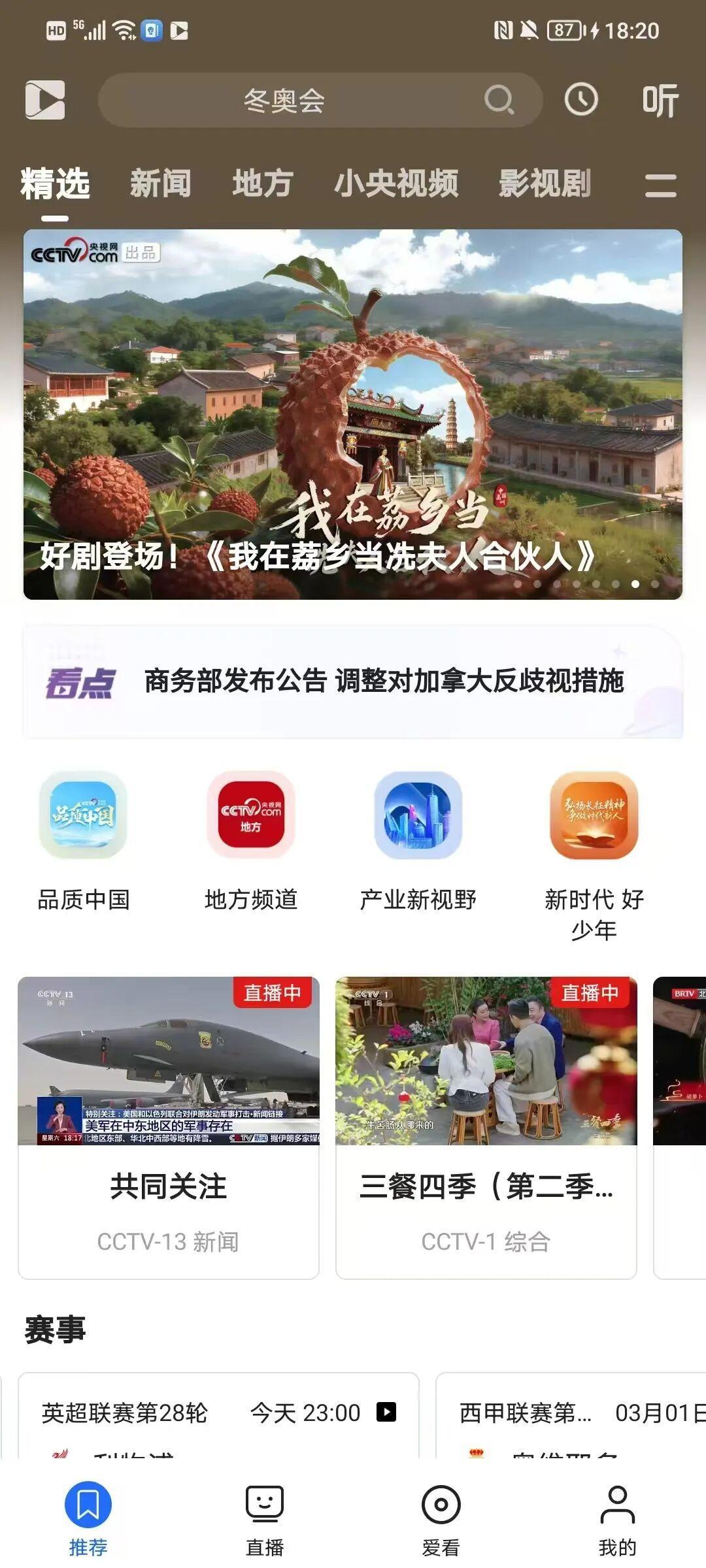Switch to the 新闻 tab
This screenshot has height=1568, width=706.
160,184
